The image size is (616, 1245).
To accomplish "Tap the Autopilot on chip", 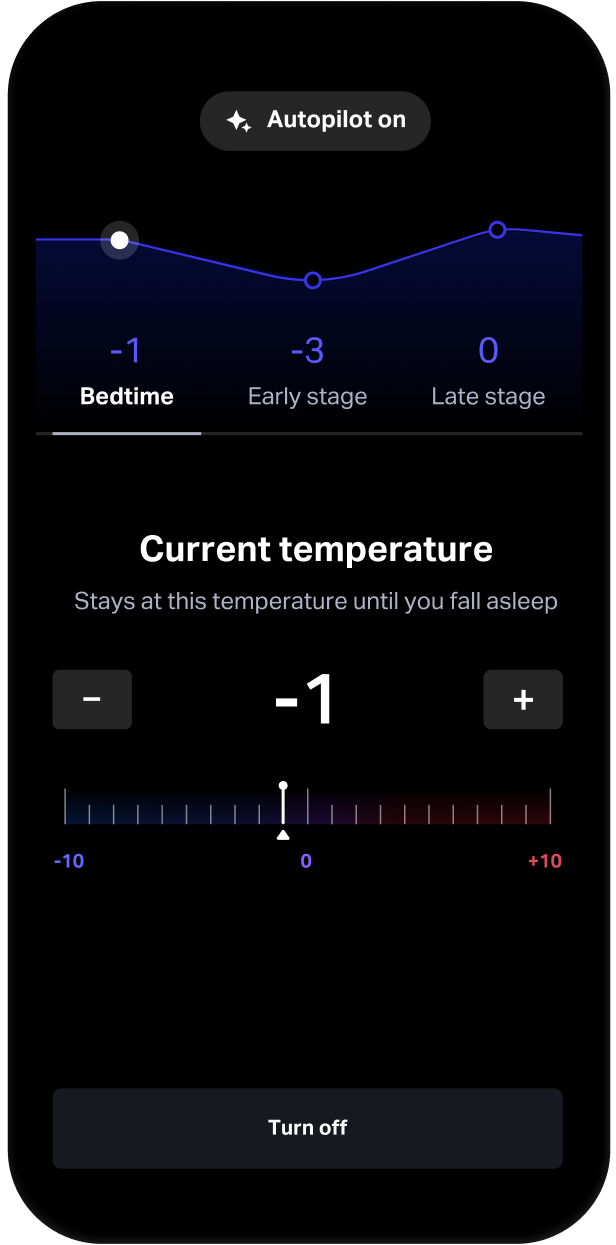I will click(x=315, y=121).
